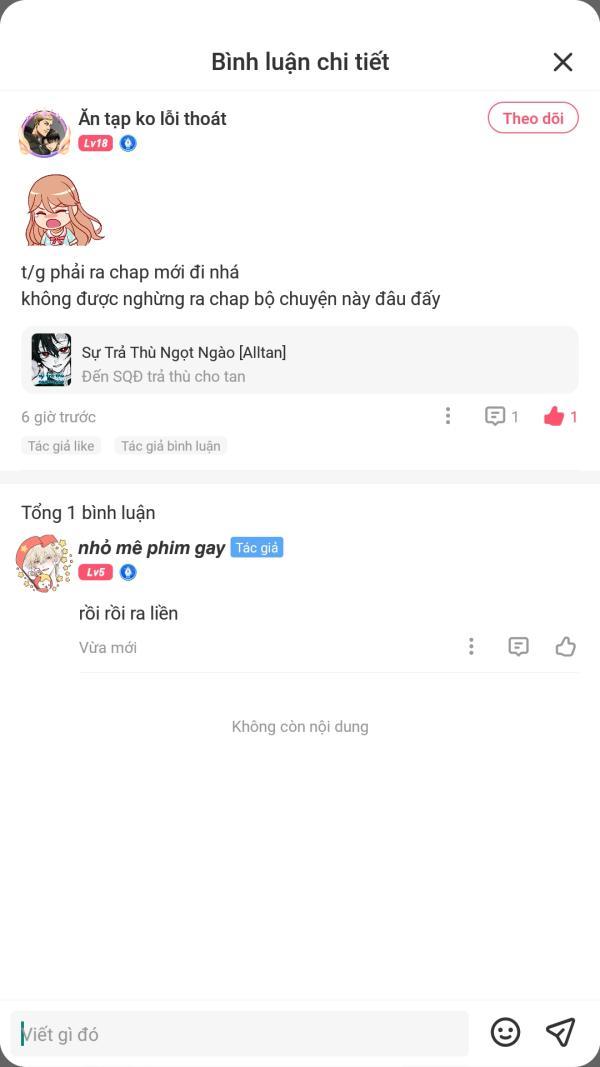The height and width of the screenshot is (1067, 600).
Task: Like the rồi rồi ra liền reply
Action: 565,646
